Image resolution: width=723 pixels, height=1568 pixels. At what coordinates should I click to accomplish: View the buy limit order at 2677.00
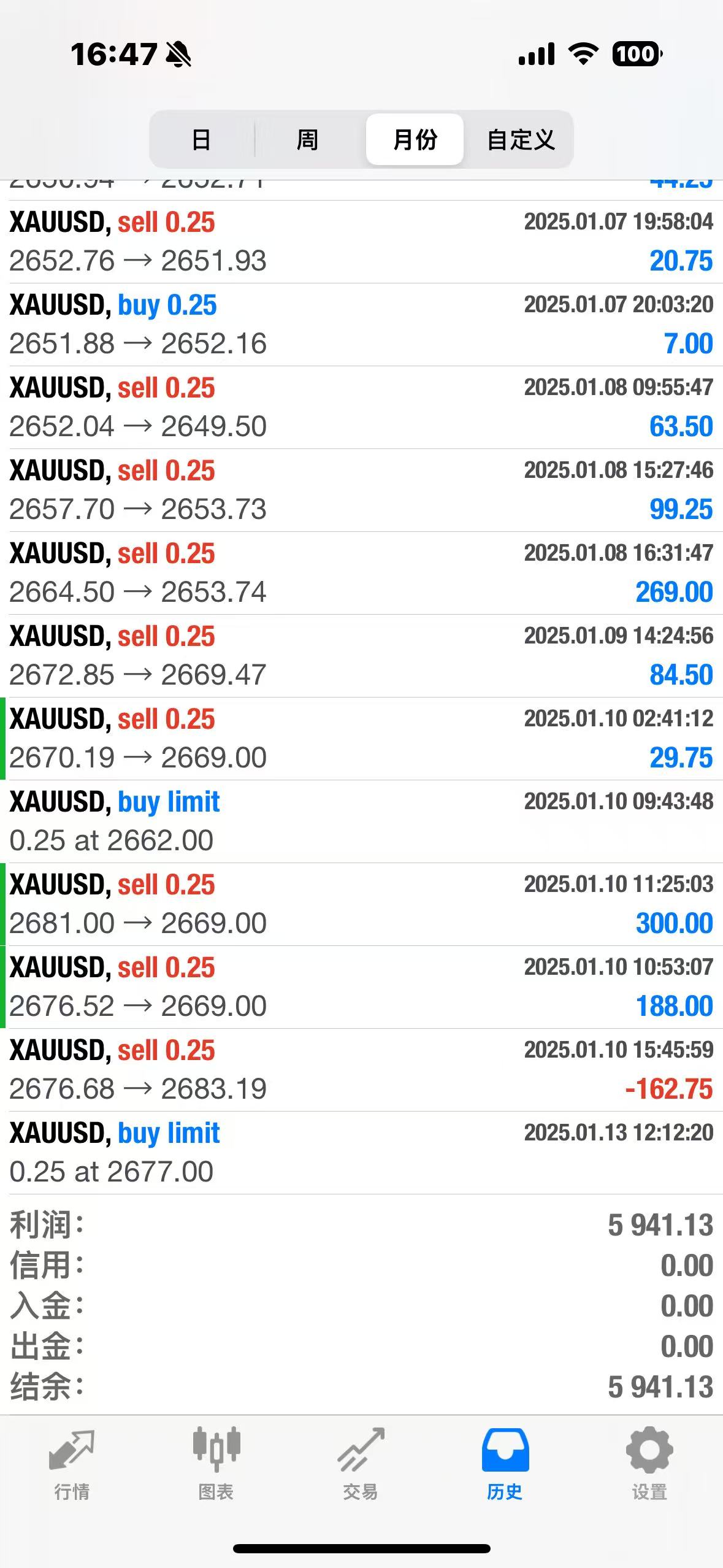361,1153
